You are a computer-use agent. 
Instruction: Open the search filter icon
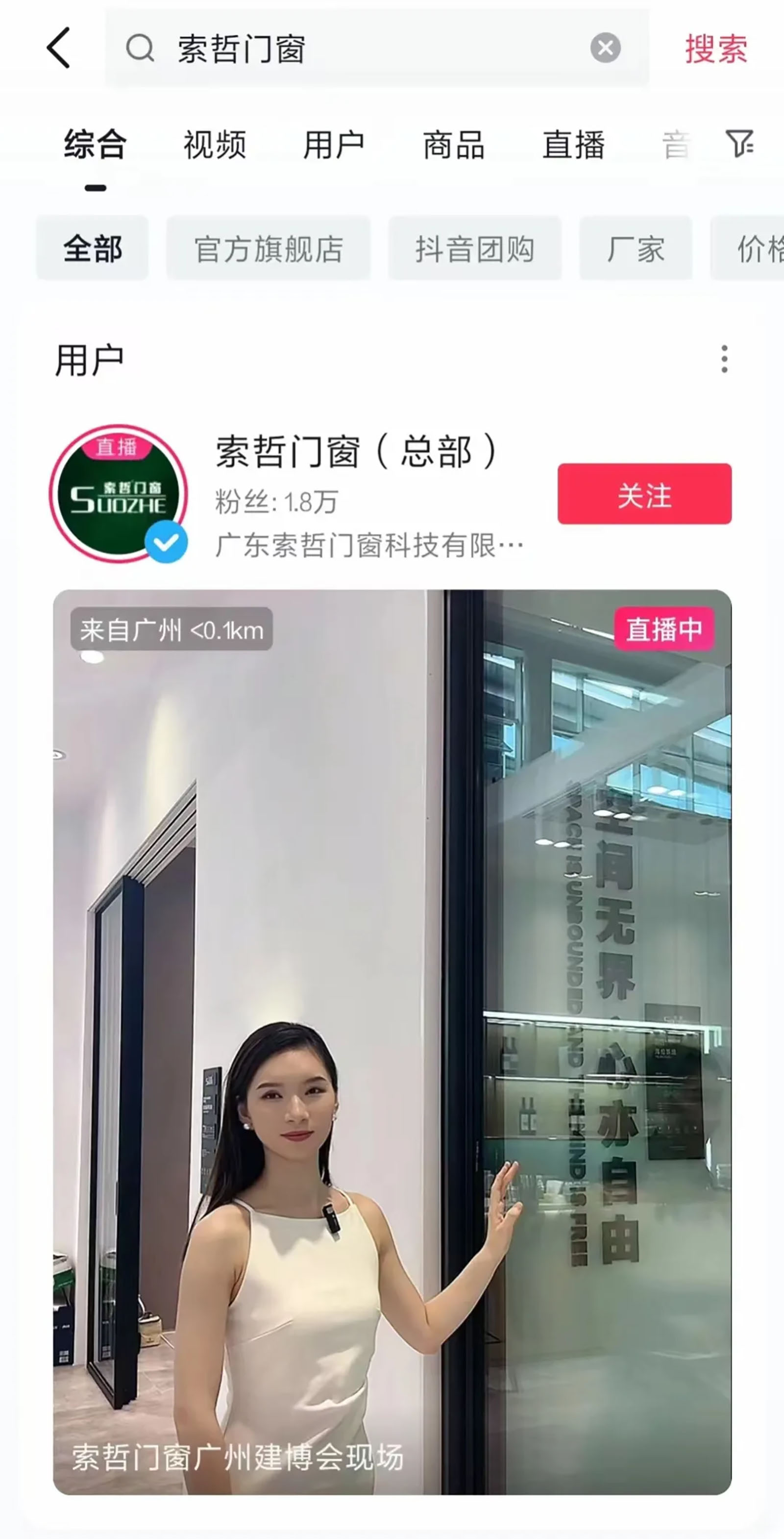tap(739, 143)
